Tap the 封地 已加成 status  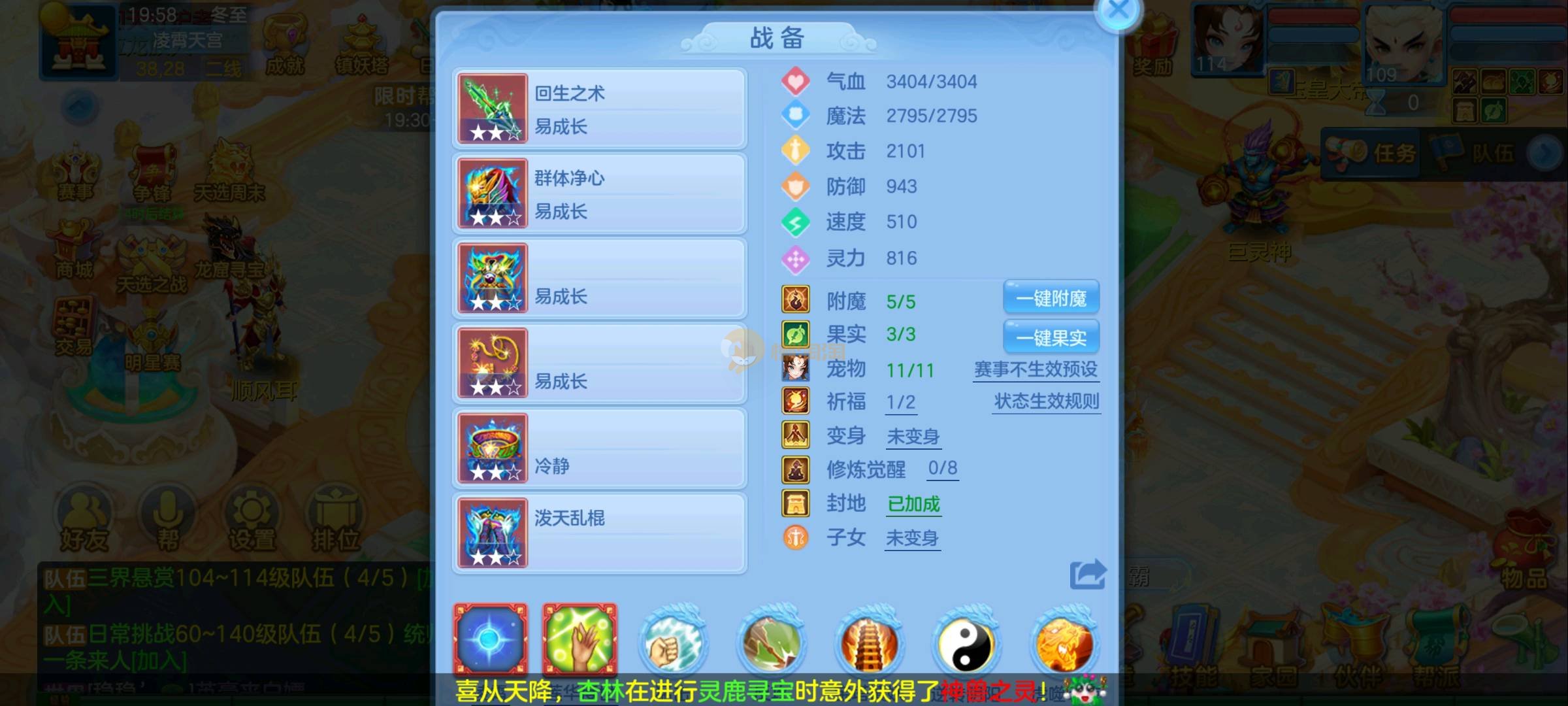click(913, 504)
